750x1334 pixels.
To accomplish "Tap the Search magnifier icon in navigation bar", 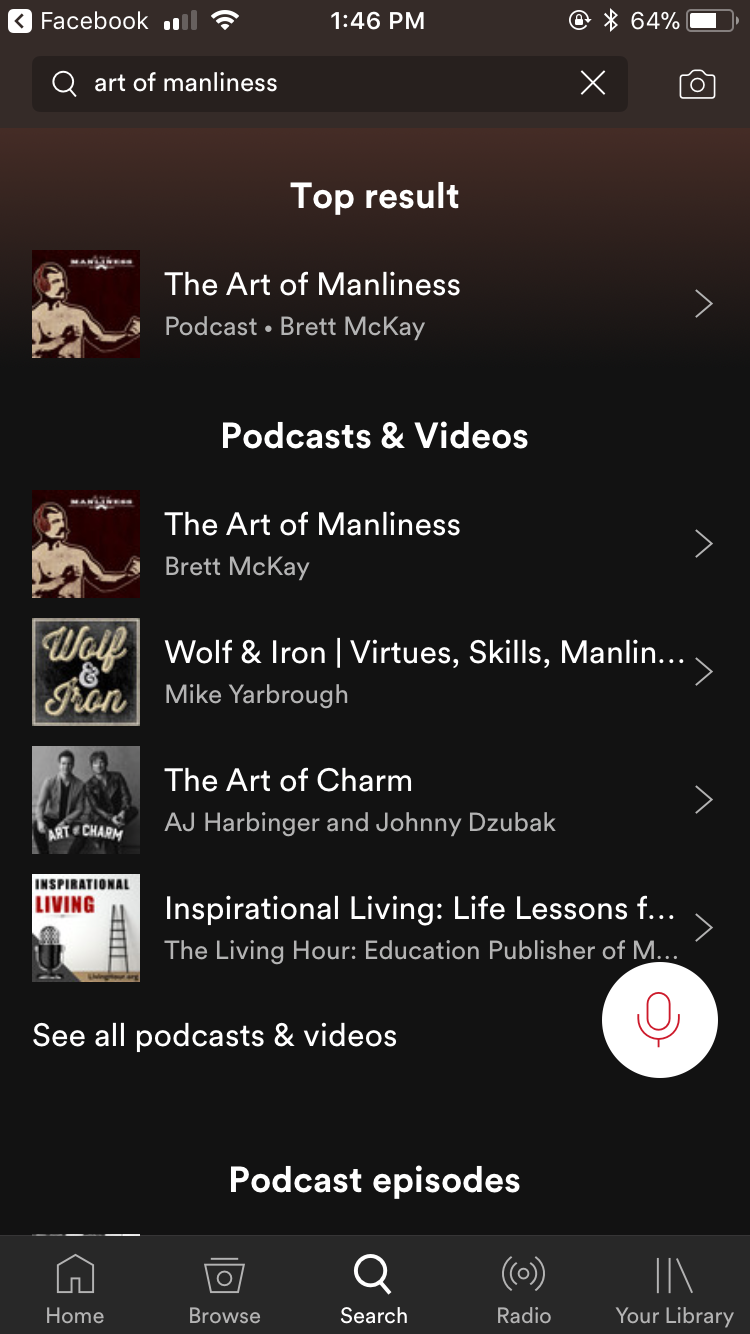I will click(x=373, y=1273).
